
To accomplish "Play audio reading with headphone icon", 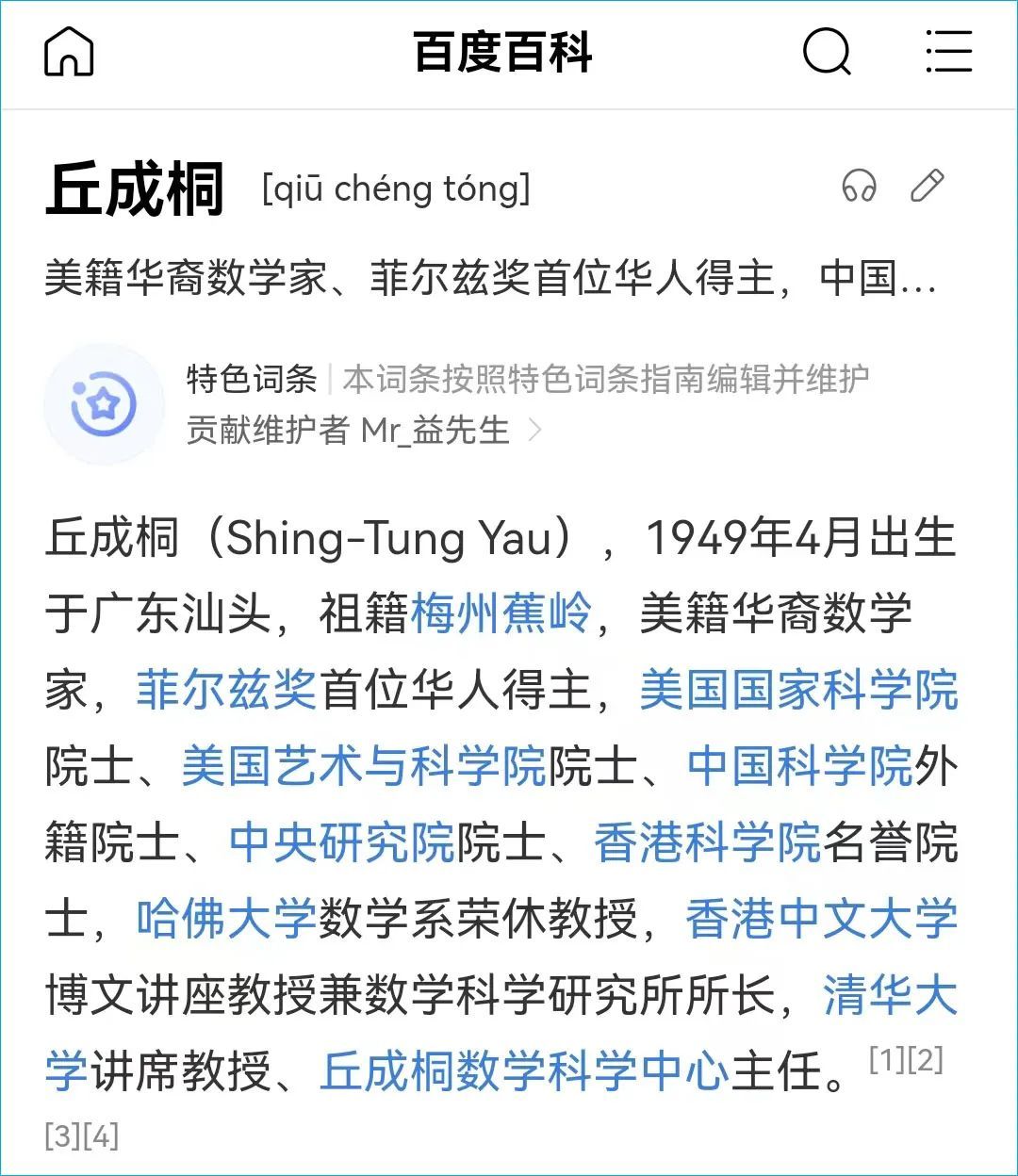I will pos(859,186).
